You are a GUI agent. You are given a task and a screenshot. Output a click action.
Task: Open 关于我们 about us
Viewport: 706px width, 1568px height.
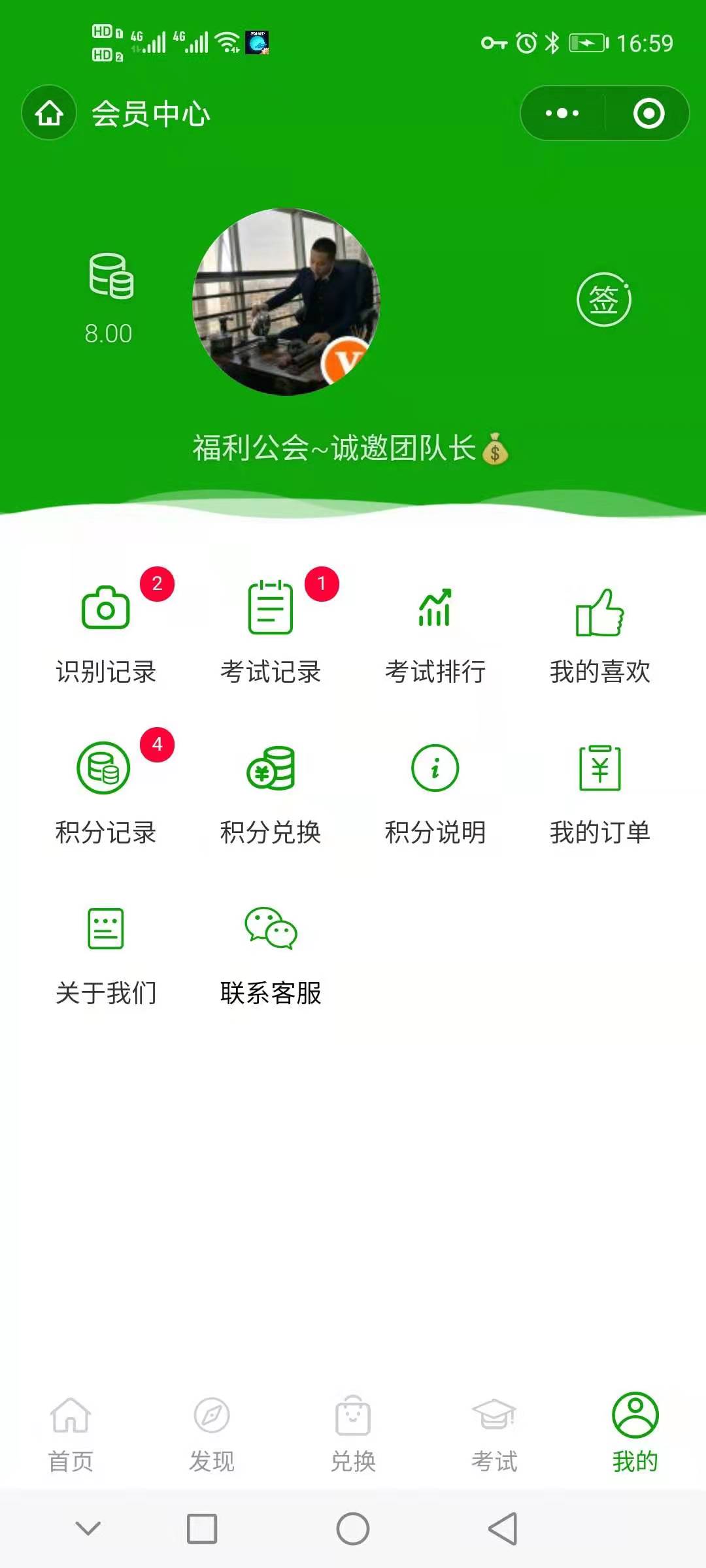click(x=105, y=951)
